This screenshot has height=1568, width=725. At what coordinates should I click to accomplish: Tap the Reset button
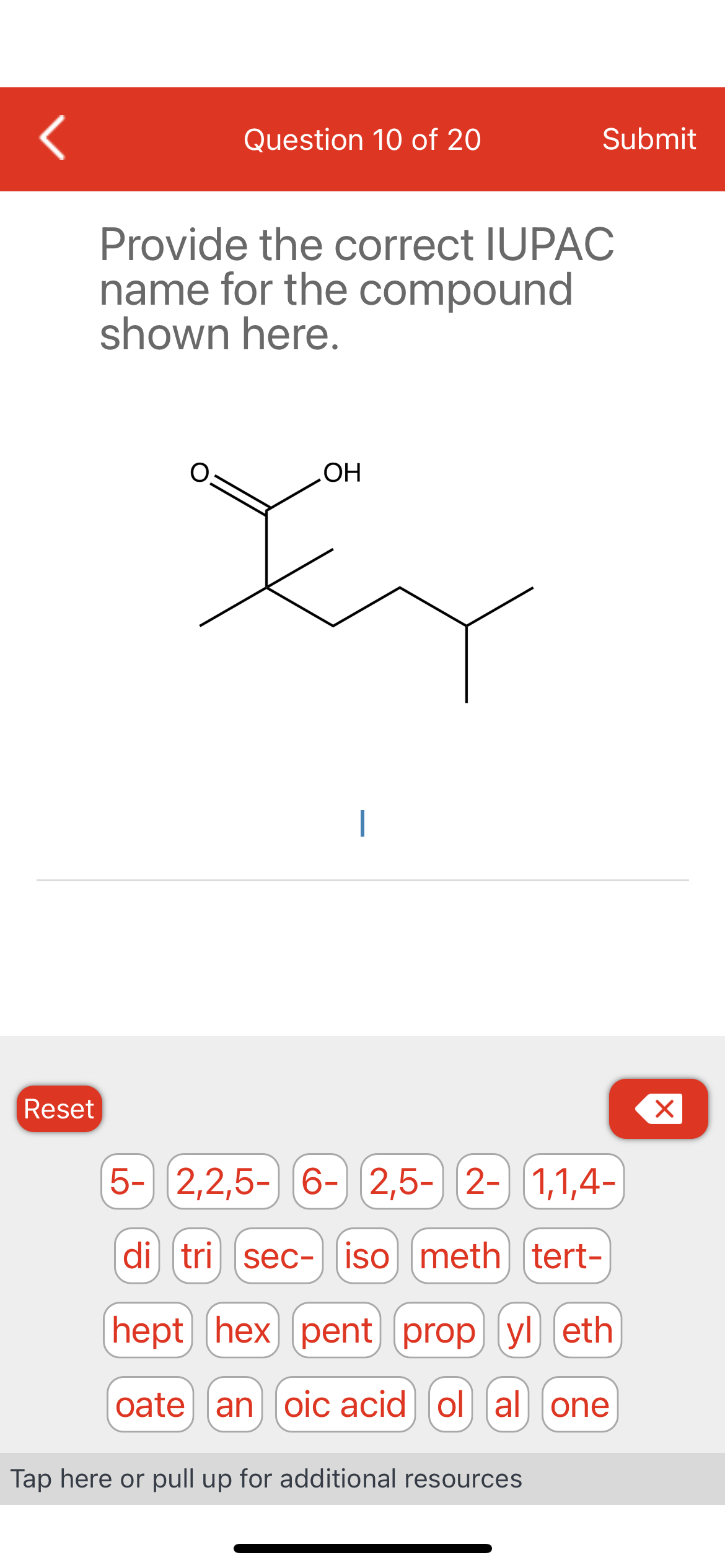click(58, 1108)
